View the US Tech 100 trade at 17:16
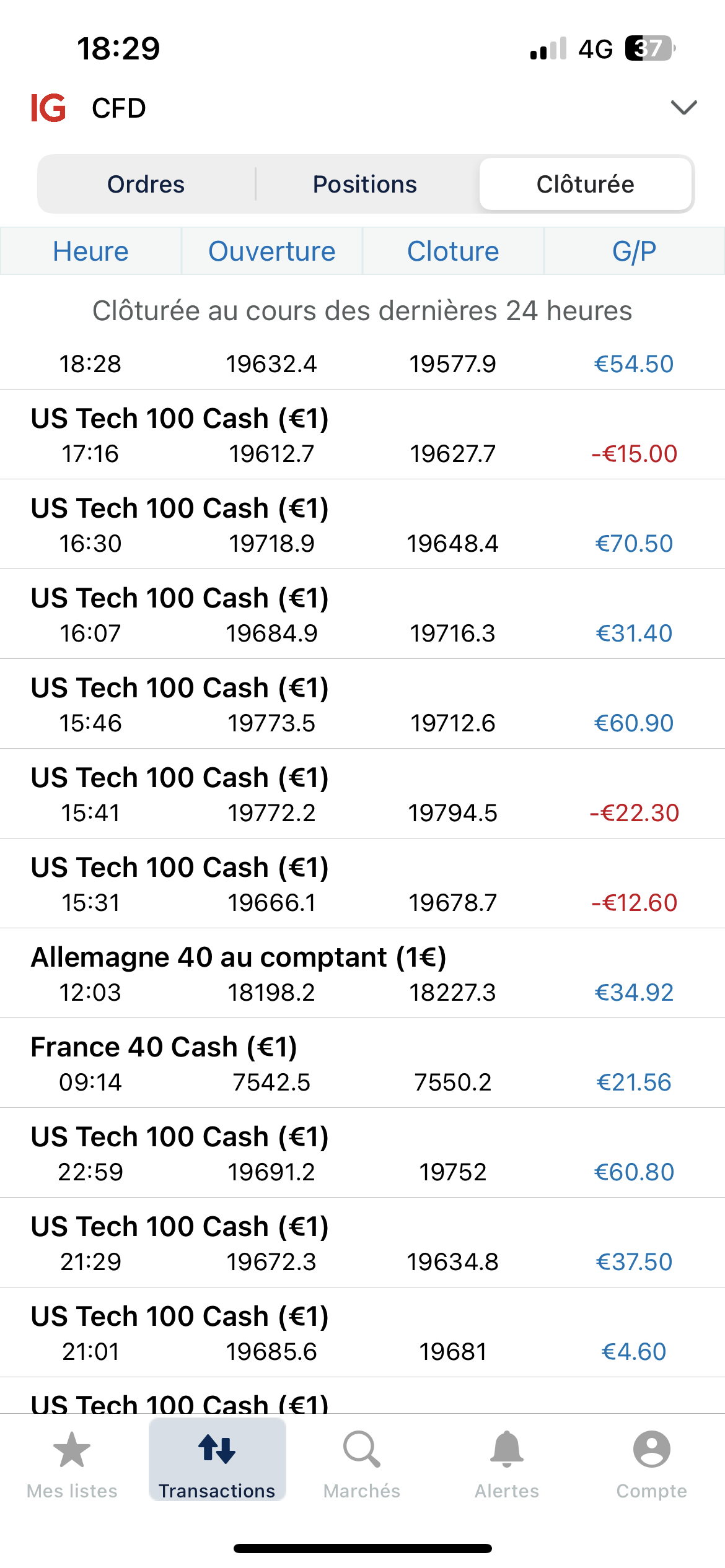Screen dimensions: 725x1568 point(362,435)
